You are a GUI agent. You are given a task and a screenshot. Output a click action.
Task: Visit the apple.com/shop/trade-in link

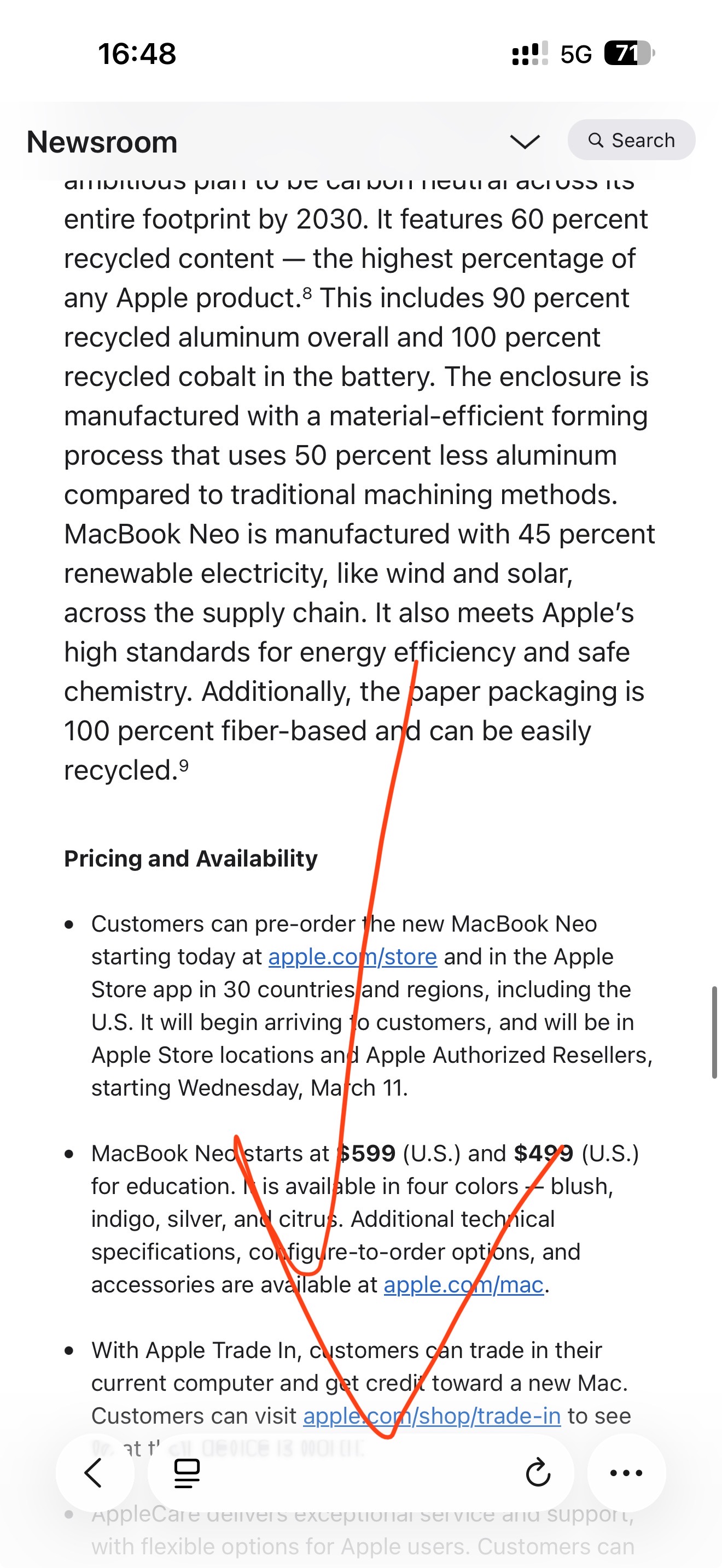pyautogui.click(x=432, y=1416)
